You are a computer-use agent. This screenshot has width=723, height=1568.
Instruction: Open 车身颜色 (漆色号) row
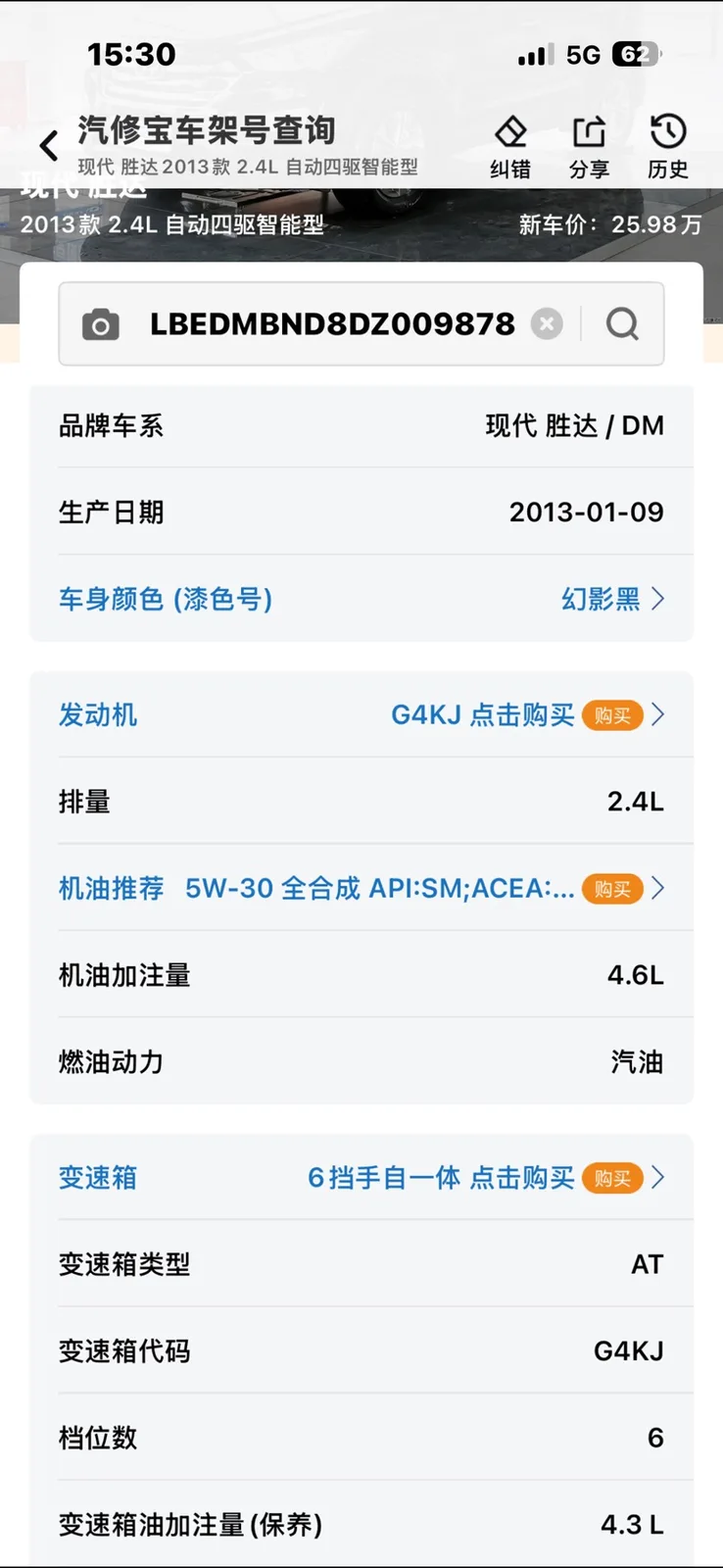click(361, 599)
